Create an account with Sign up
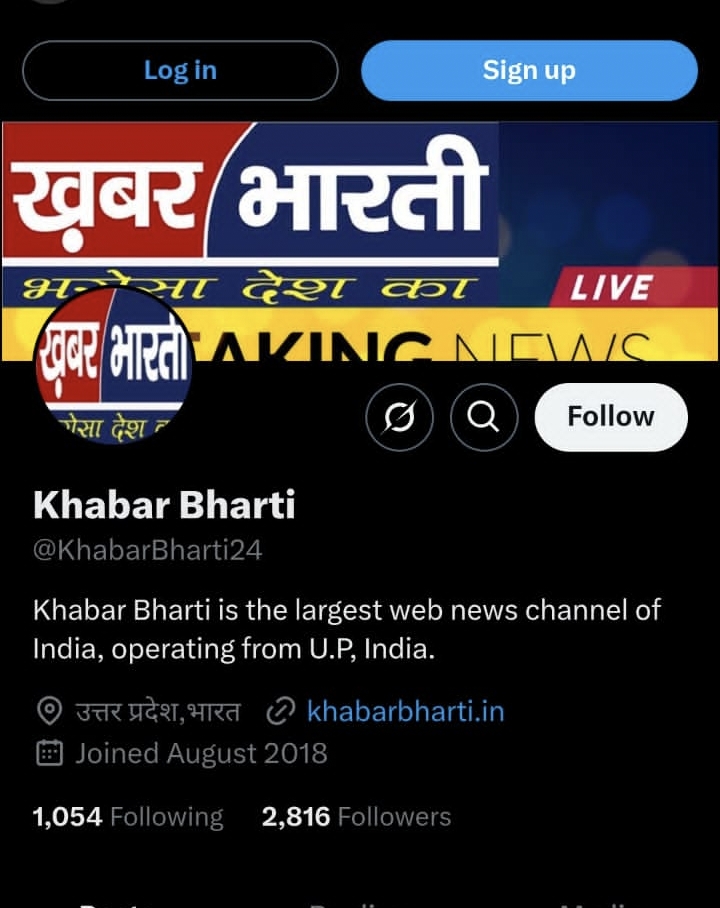This screenshot has height=908, width=720. [x=529, y=70]
